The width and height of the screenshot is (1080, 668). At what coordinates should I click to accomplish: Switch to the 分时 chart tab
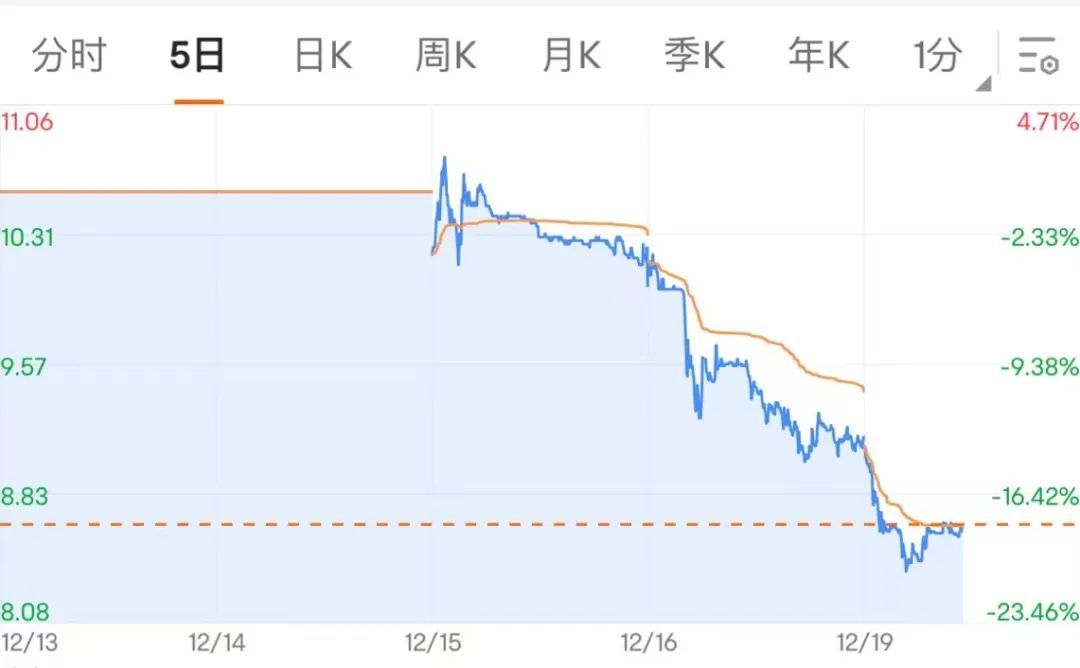[69, 56]
